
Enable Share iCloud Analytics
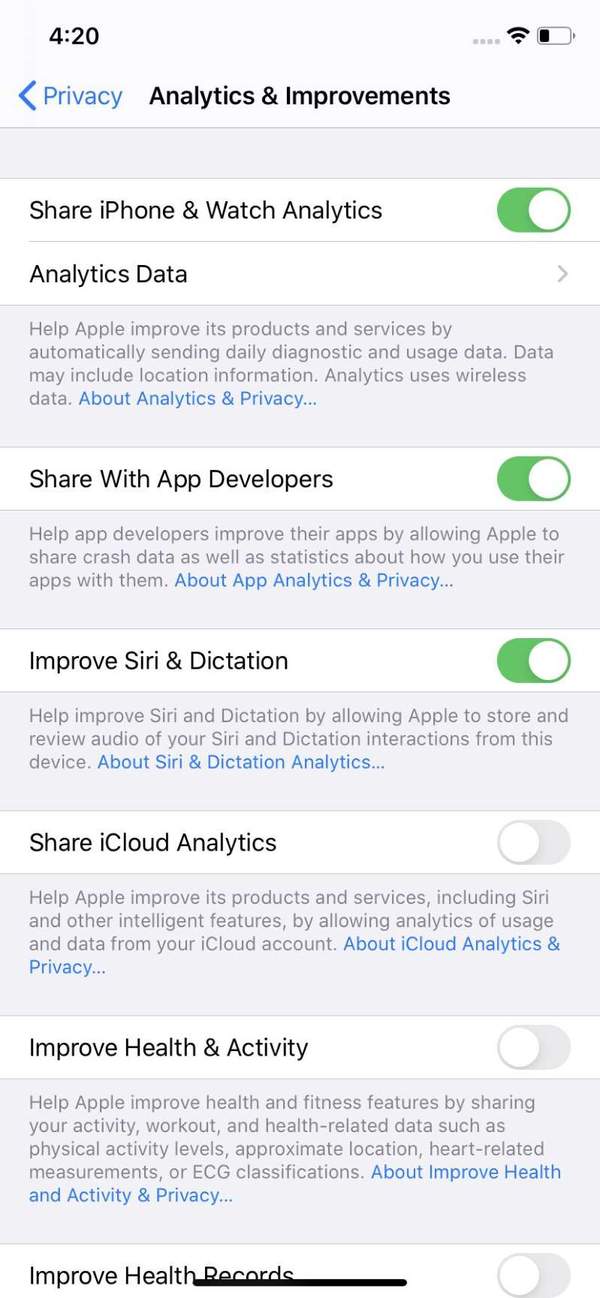pos(533,843)
